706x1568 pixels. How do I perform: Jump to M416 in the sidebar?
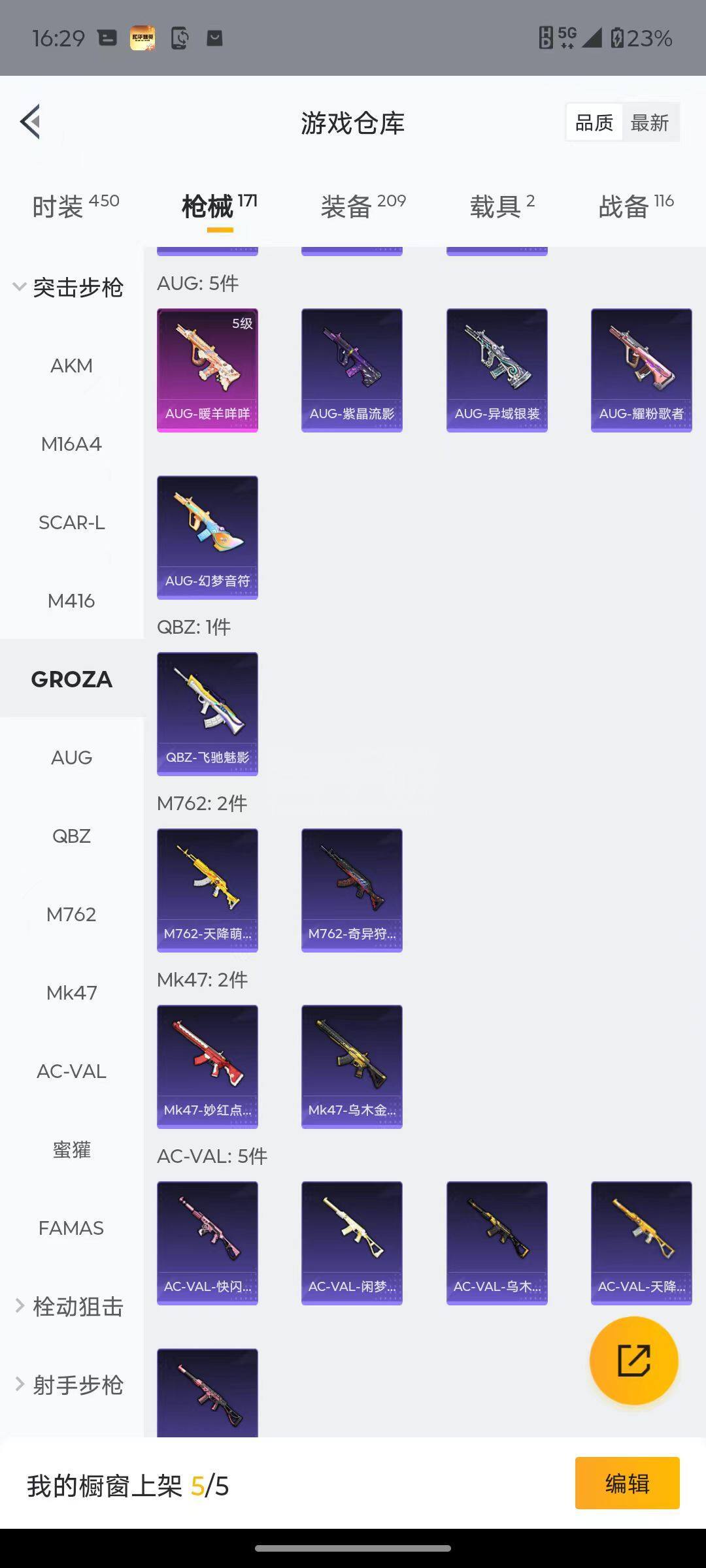tap(71, 601)
